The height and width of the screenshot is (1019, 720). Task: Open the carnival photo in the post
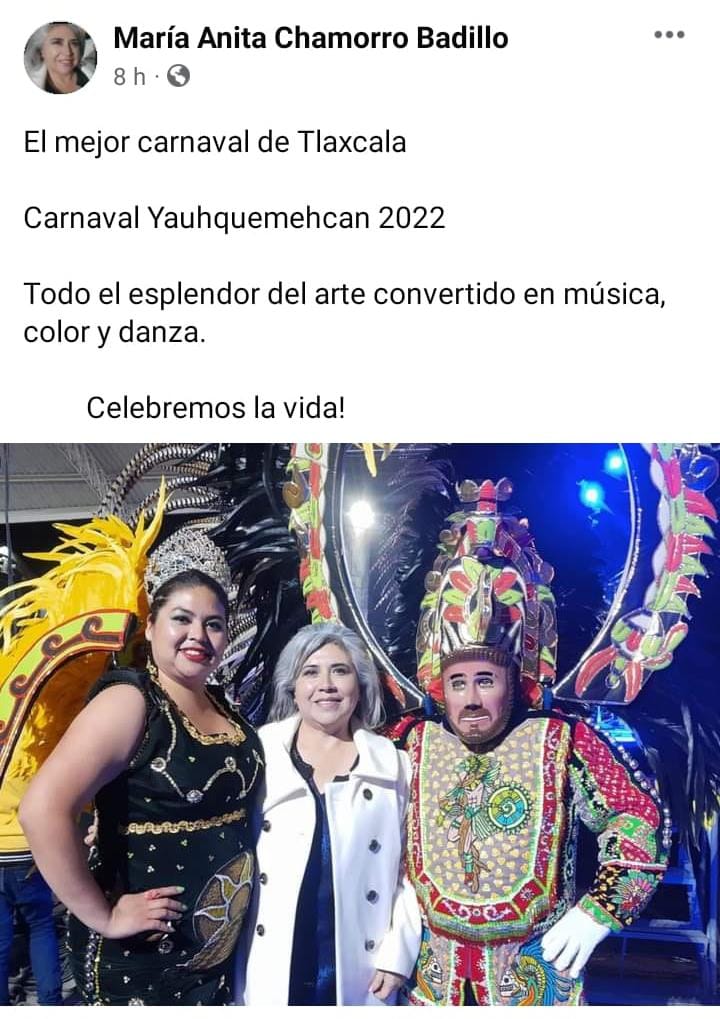(x=360, y=725)
